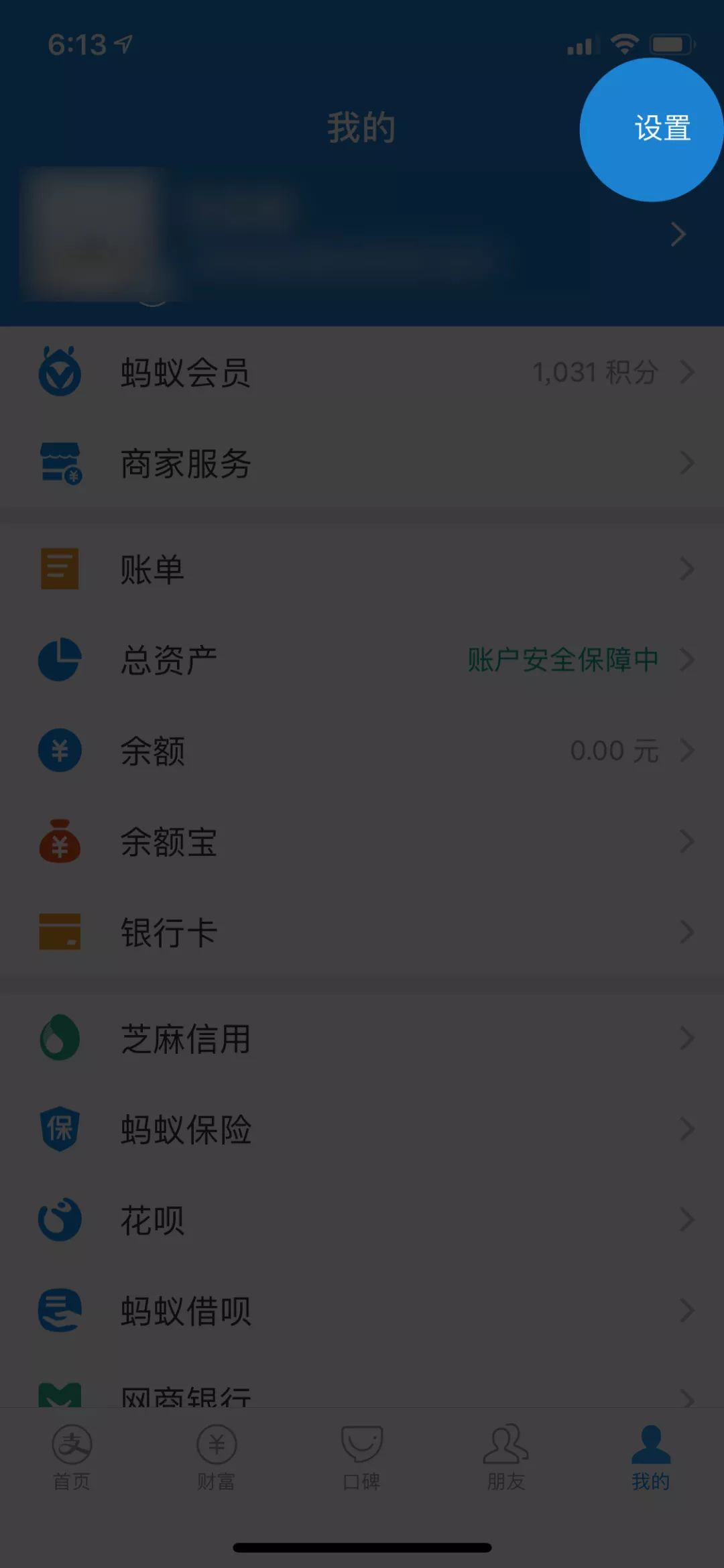Open the 蚂蚁保险 shield icon

(59, 1129)
